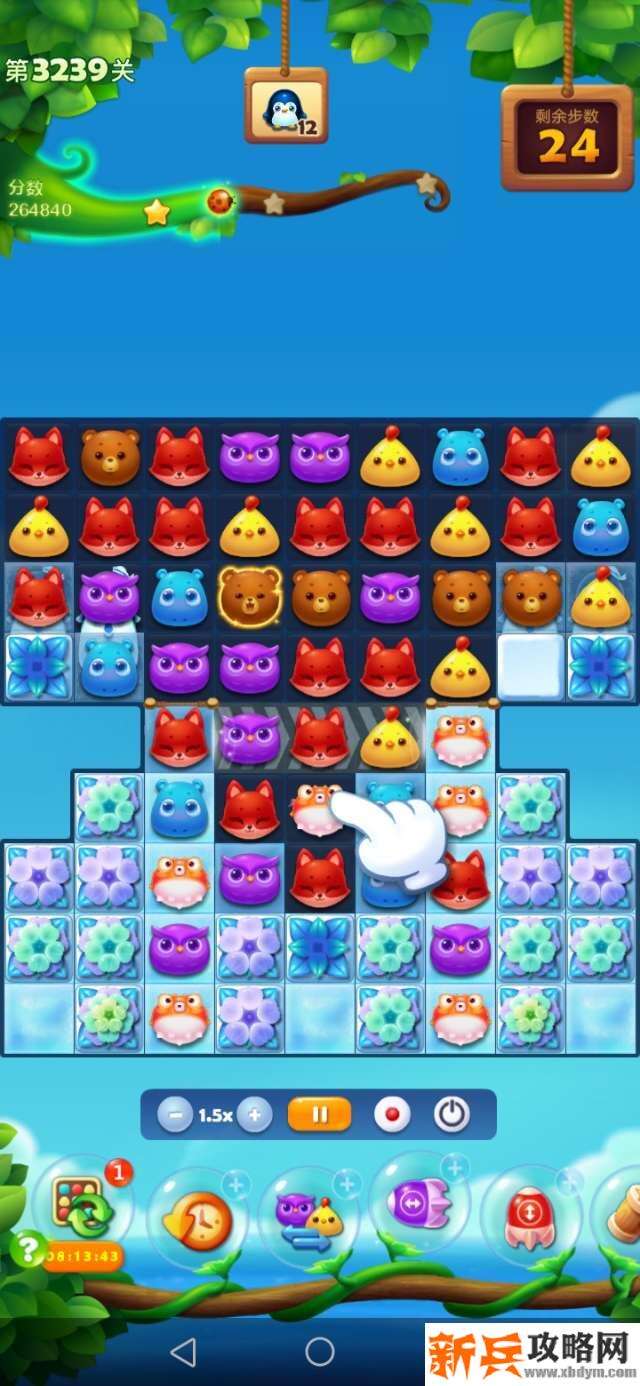Open help via the green question mark

pyautogui.click(x=27, y=1248)
